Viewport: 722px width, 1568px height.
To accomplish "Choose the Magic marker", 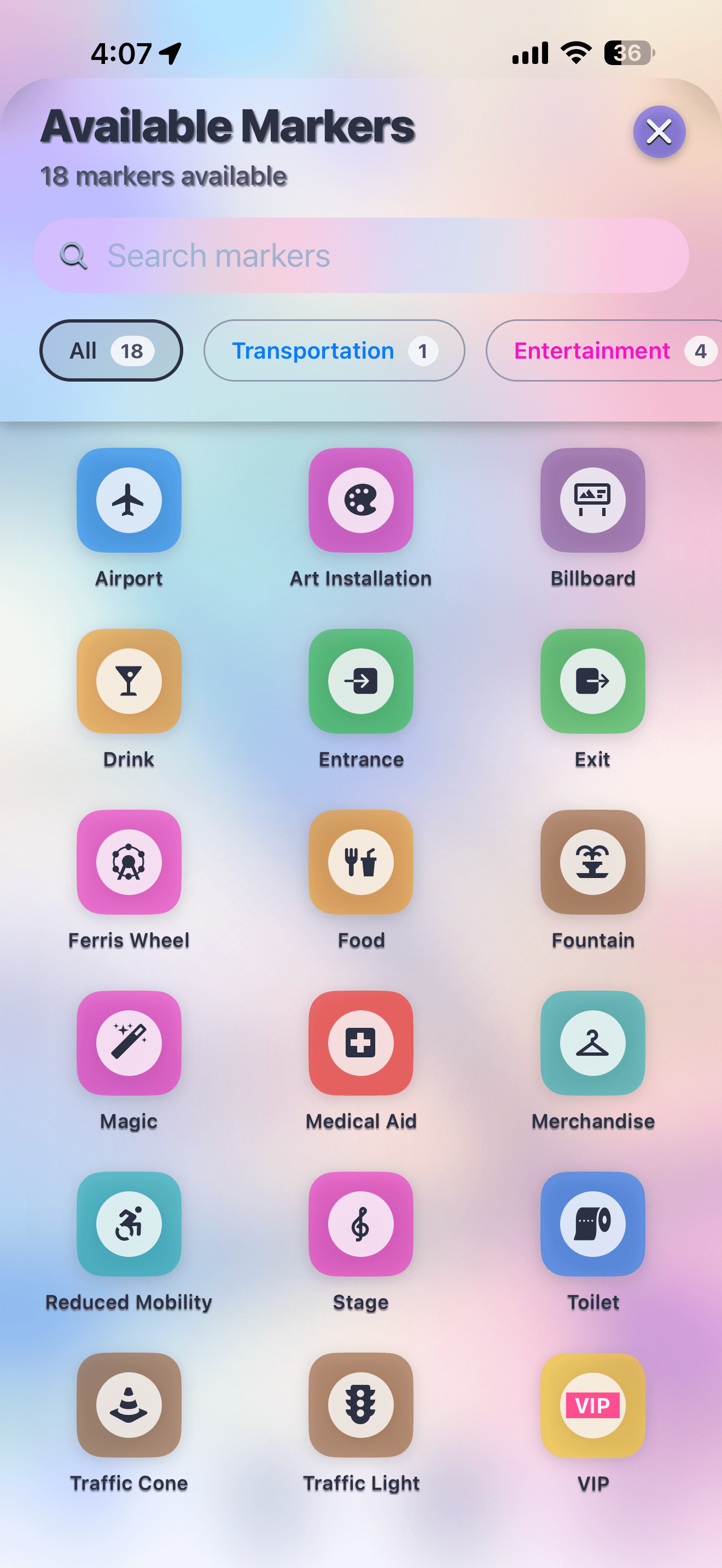I will (129, 1042).
